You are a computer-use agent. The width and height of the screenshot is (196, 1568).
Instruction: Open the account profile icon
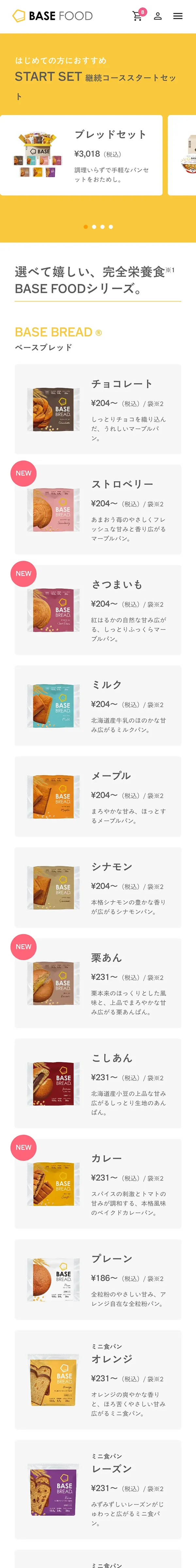coord(158,16)
